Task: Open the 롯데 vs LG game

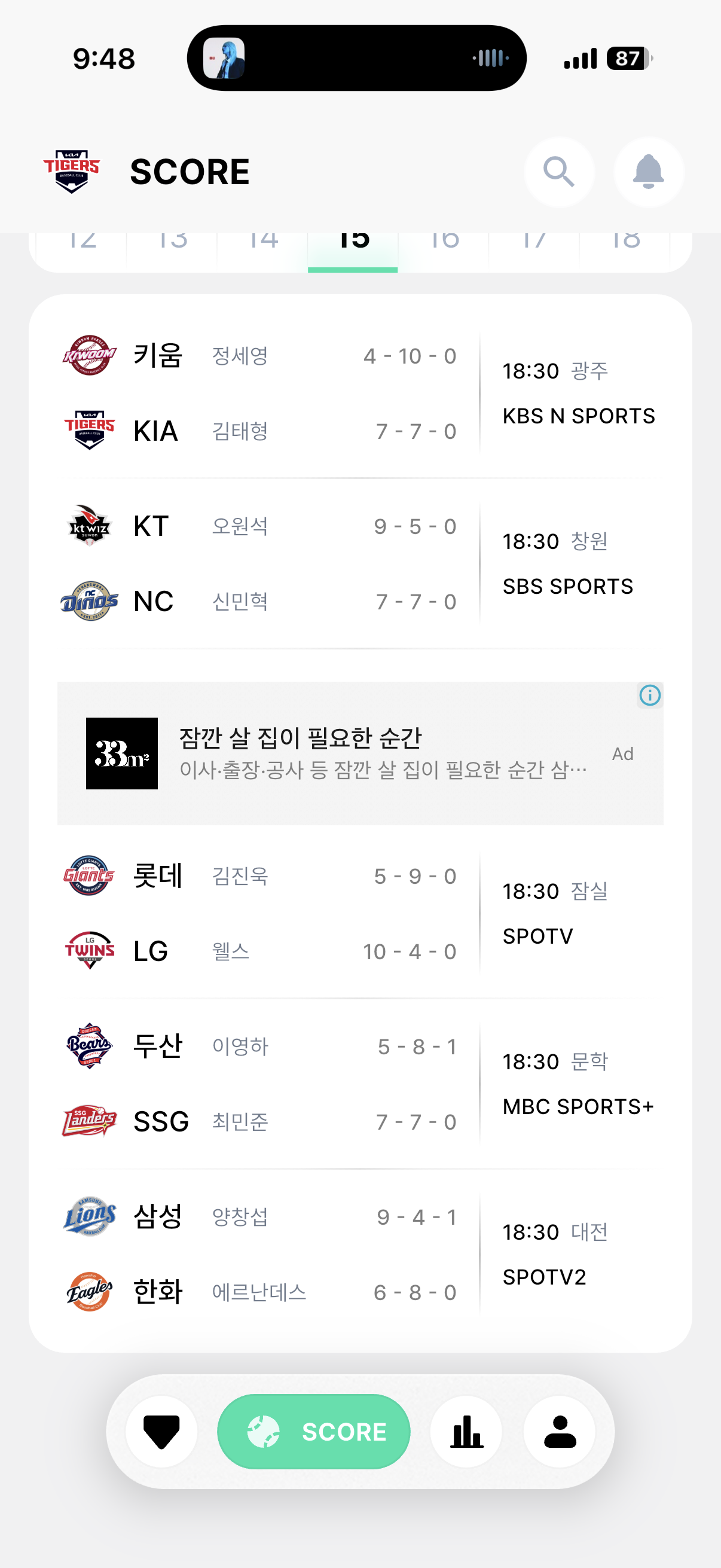Action: click(x=359, y=914)
